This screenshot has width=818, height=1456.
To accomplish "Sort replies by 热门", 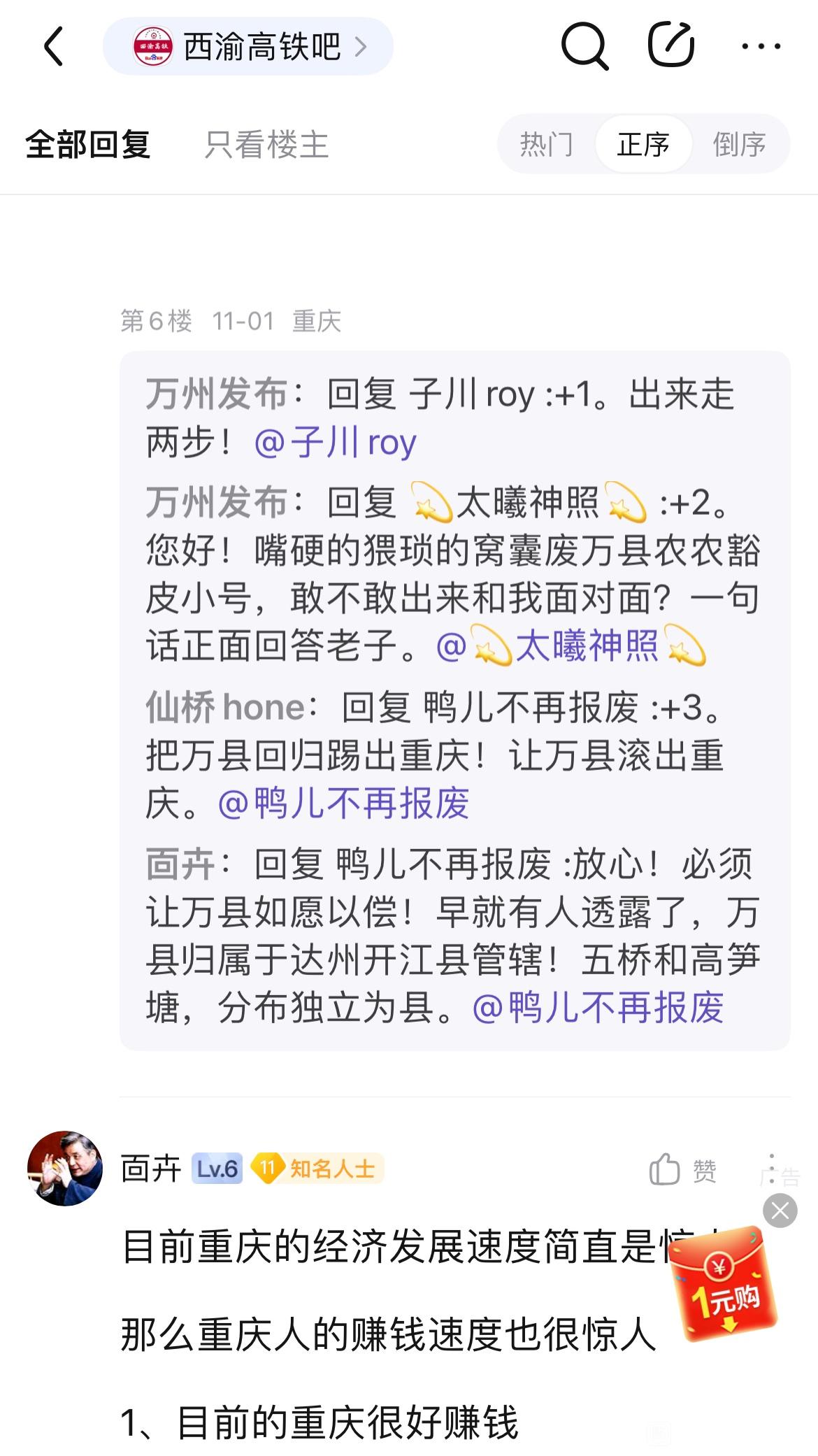I will 546,145.
